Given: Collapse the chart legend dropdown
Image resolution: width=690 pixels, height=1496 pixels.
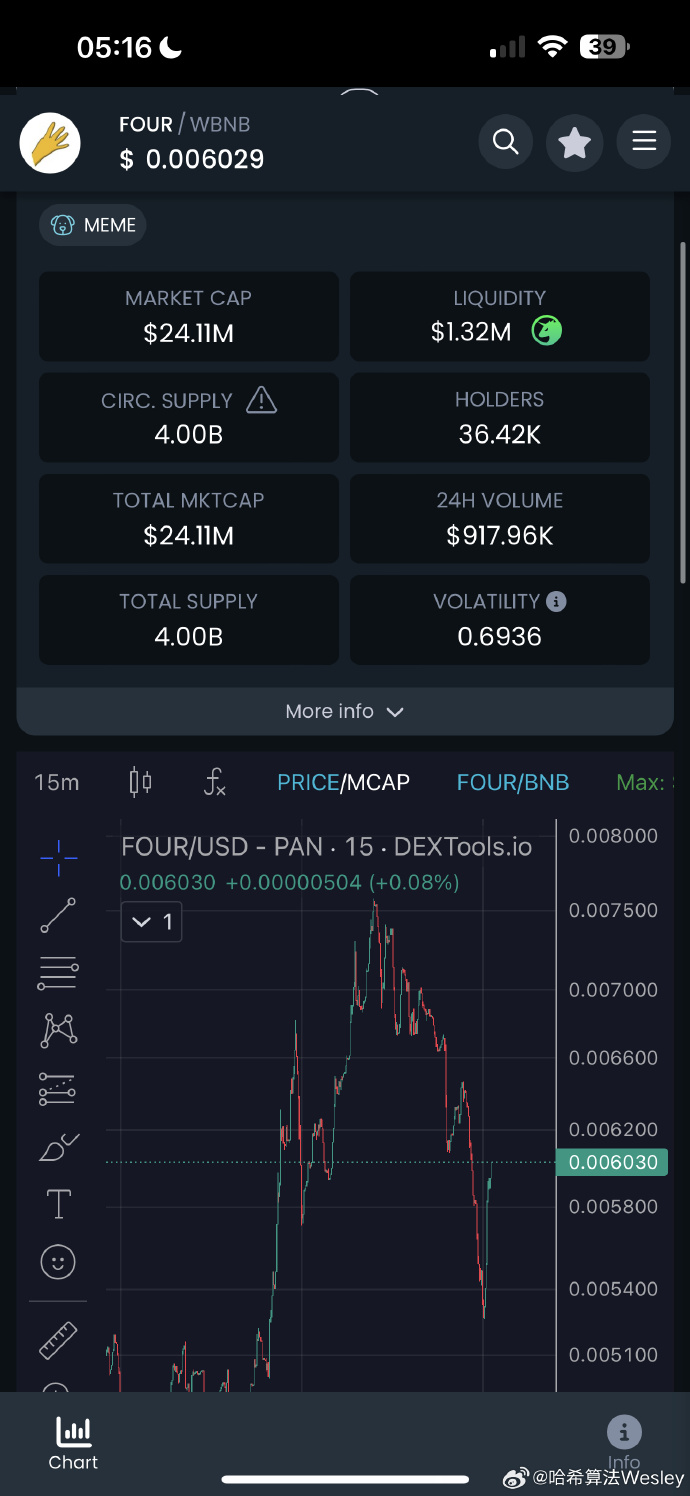Looking at the screenshot, I should click(x=151, y=922).
